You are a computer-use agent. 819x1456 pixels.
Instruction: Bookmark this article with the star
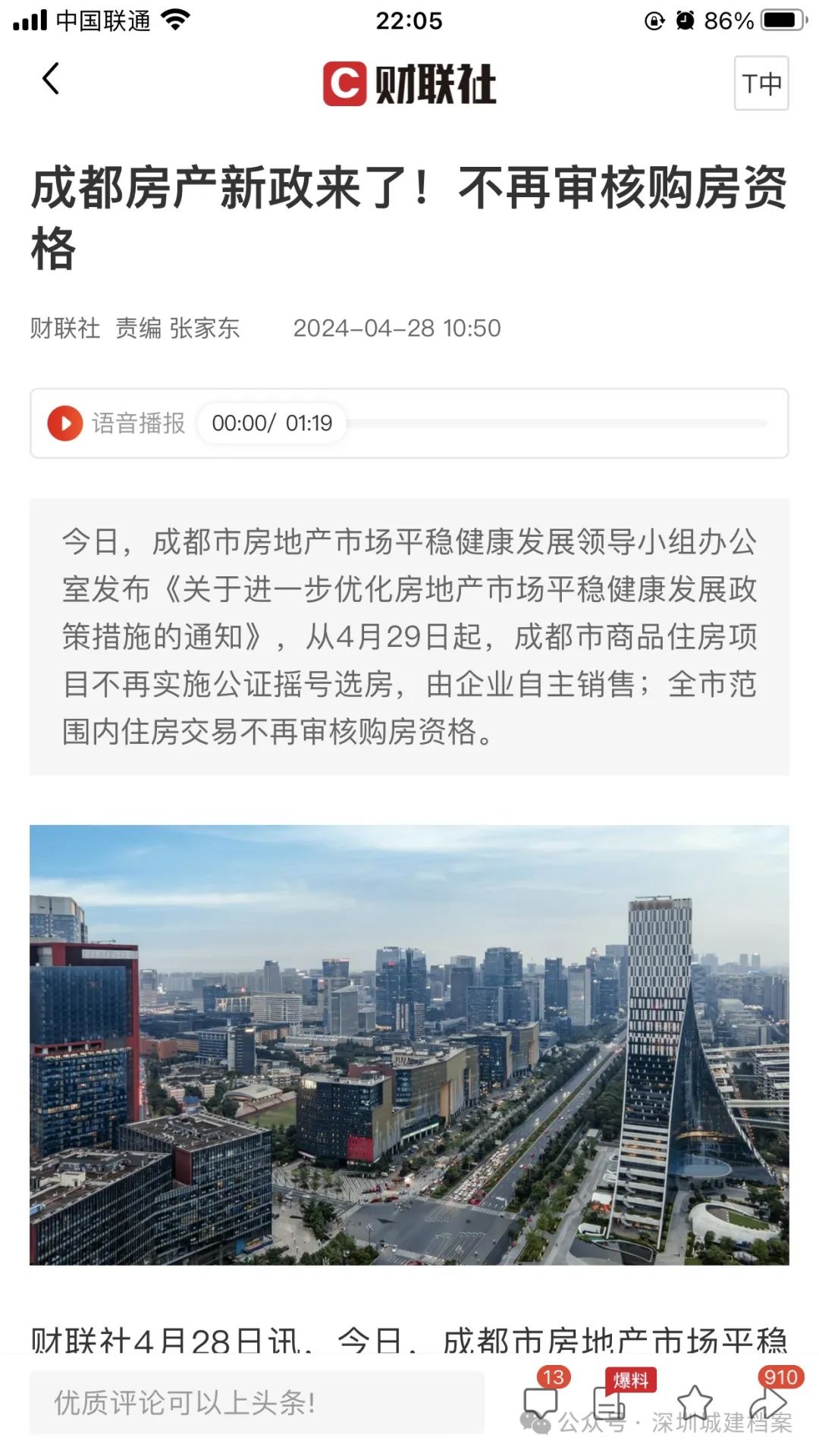pyautogui.click(x=695, y=1402)
